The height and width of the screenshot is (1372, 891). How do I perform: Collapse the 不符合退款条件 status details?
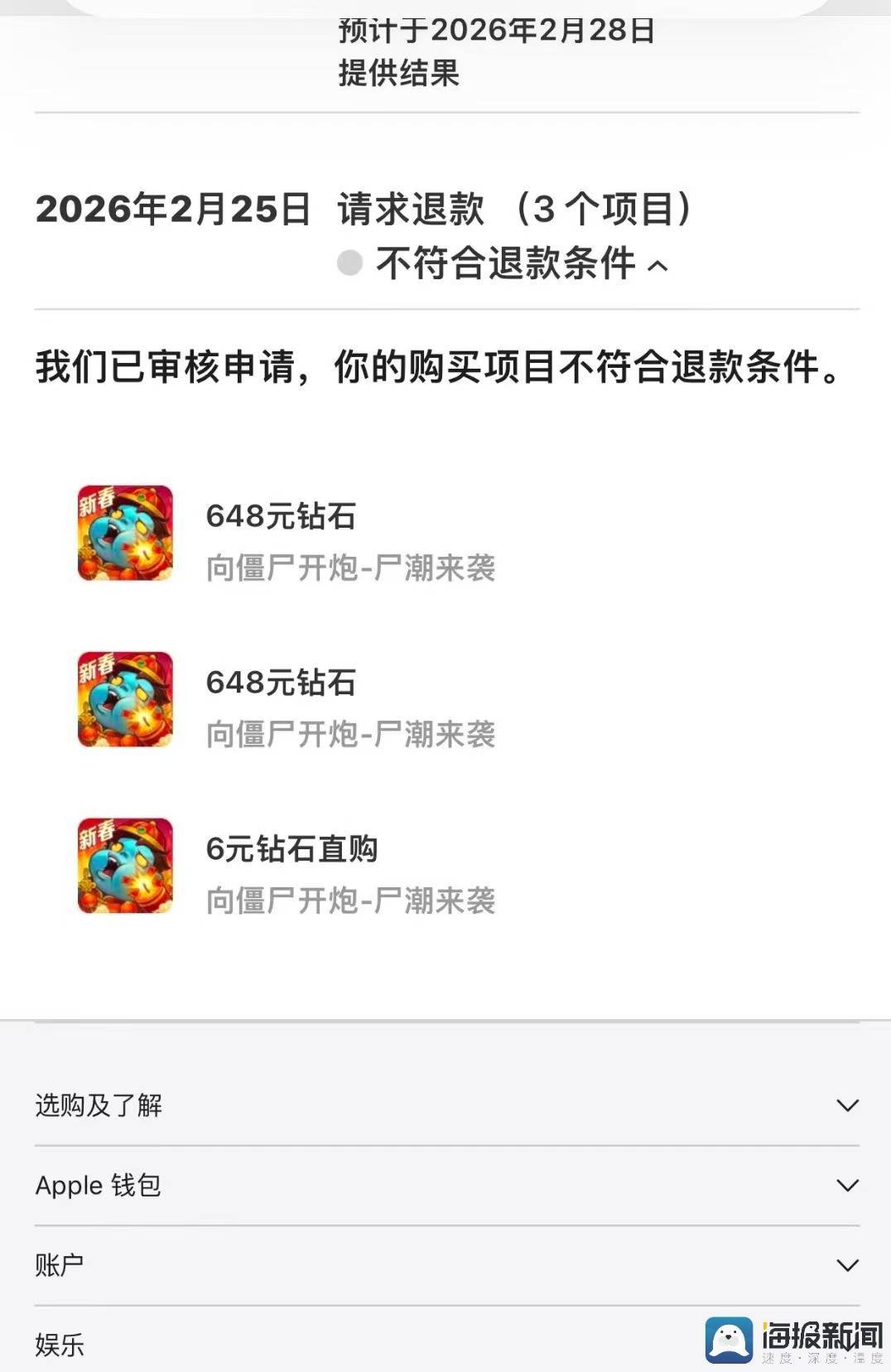click(657, 266)
